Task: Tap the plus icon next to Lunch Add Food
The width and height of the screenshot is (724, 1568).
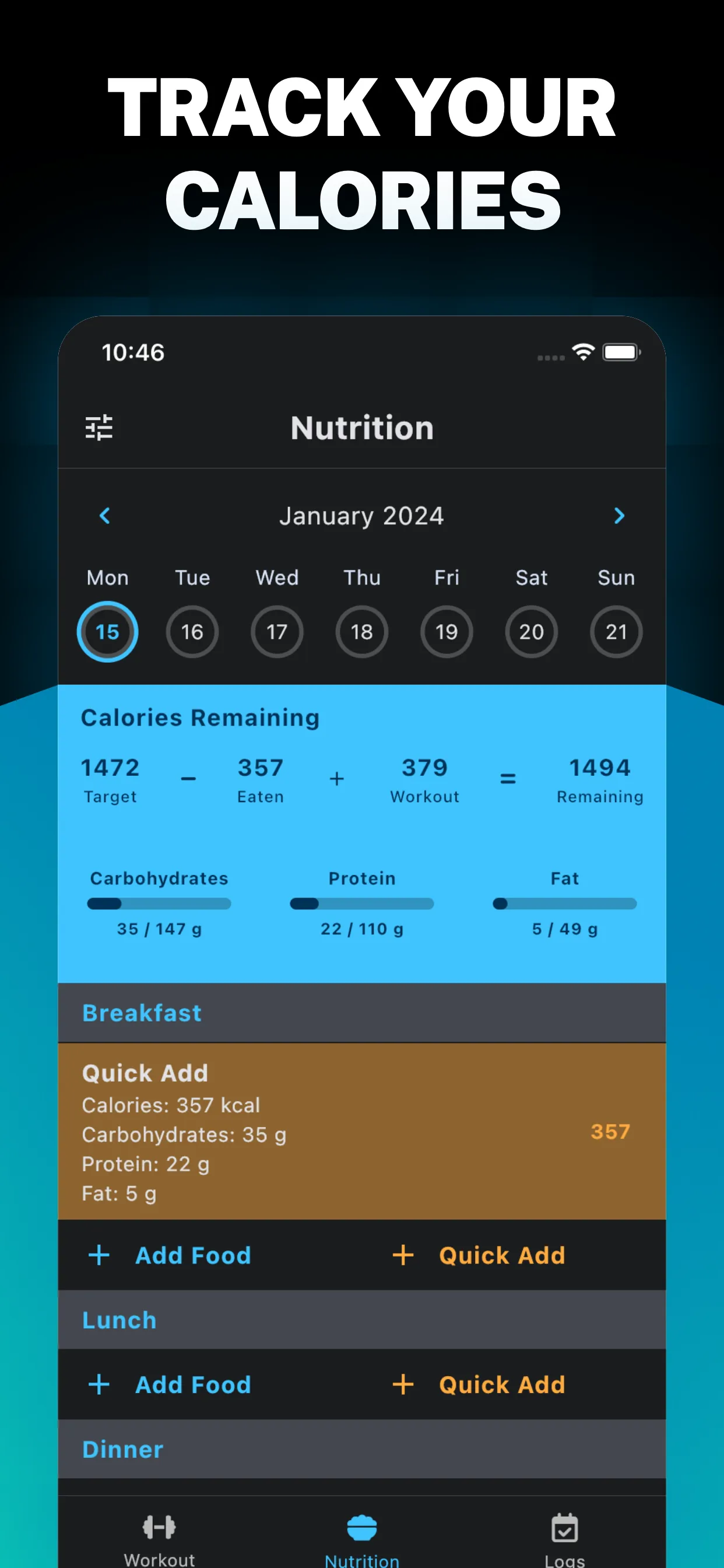Action: tap(99, 1385)
